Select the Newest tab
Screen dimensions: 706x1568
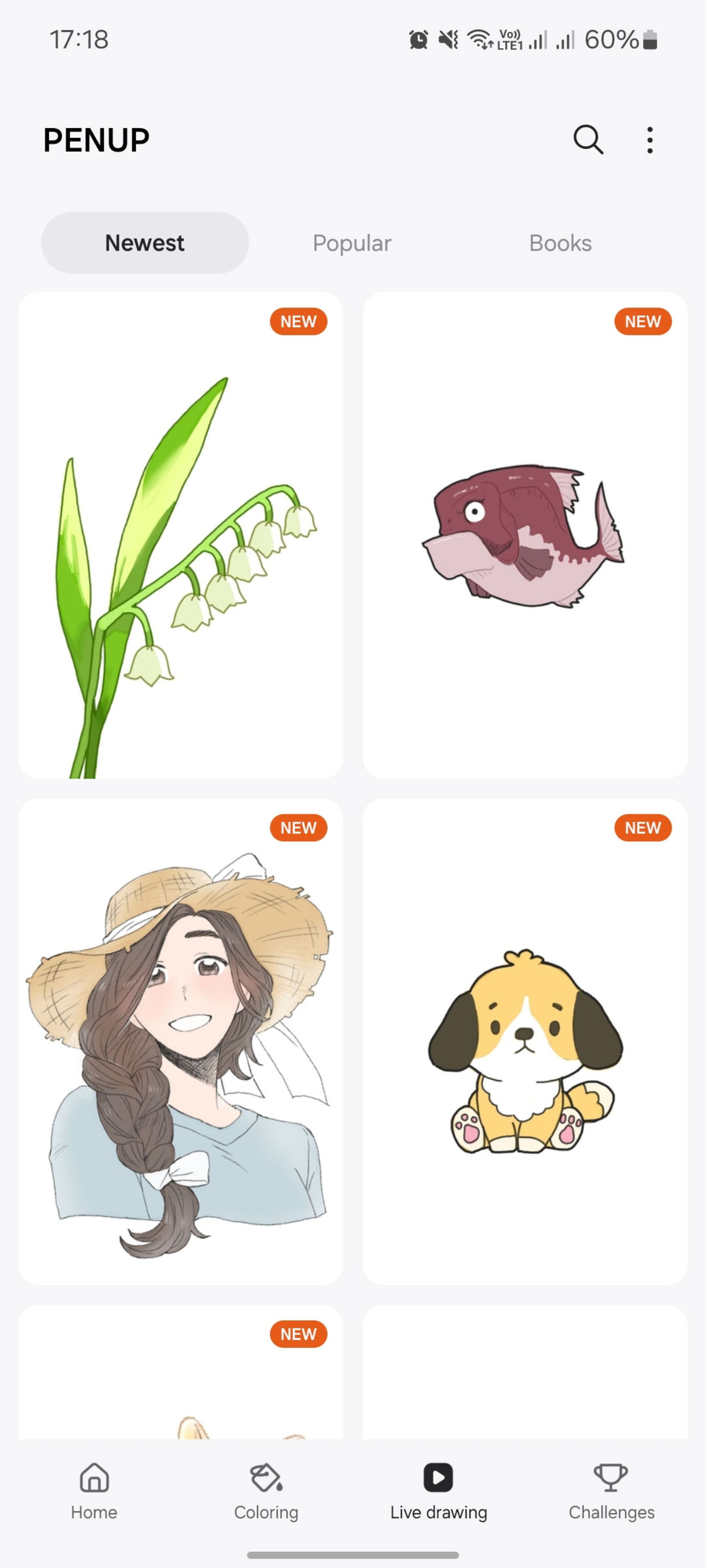tap(145, 243)
